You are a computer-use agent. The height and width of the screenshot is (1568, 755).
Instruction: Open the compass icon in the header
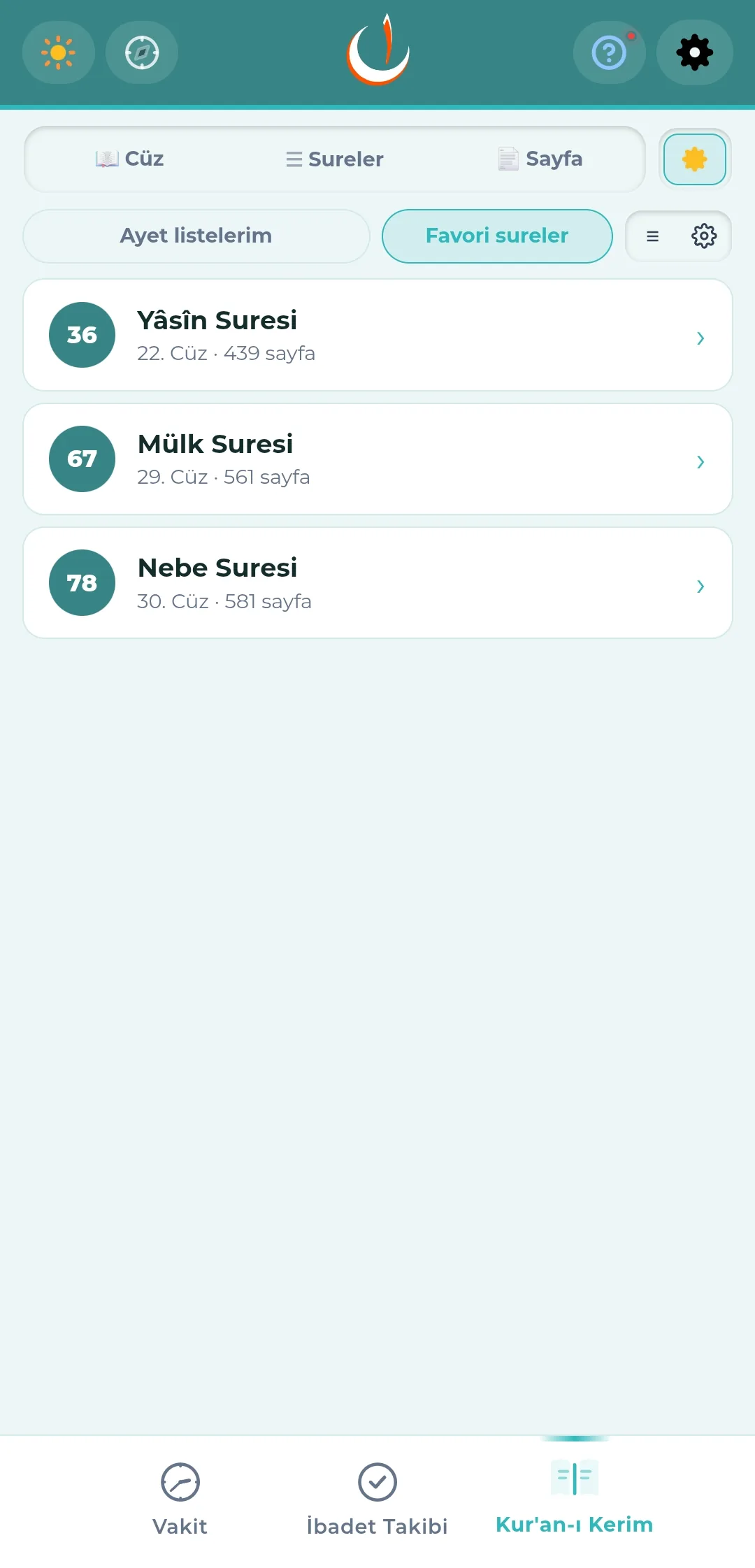tap(142, 52)
